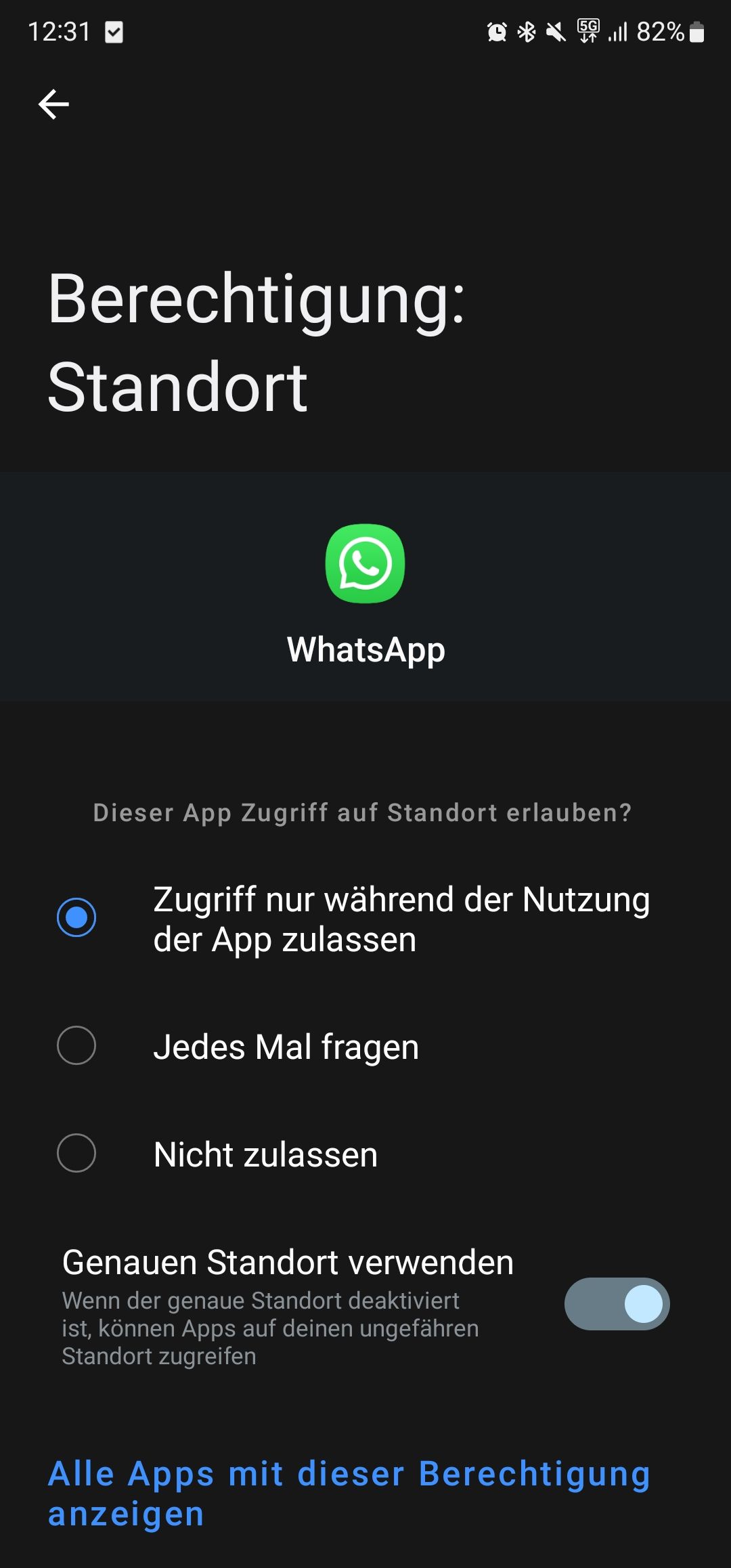Open 'Alle Apps mit dieser Berechtigung anzeigen'
The height and width of the screenshot is (1568, 731).
349,1494
